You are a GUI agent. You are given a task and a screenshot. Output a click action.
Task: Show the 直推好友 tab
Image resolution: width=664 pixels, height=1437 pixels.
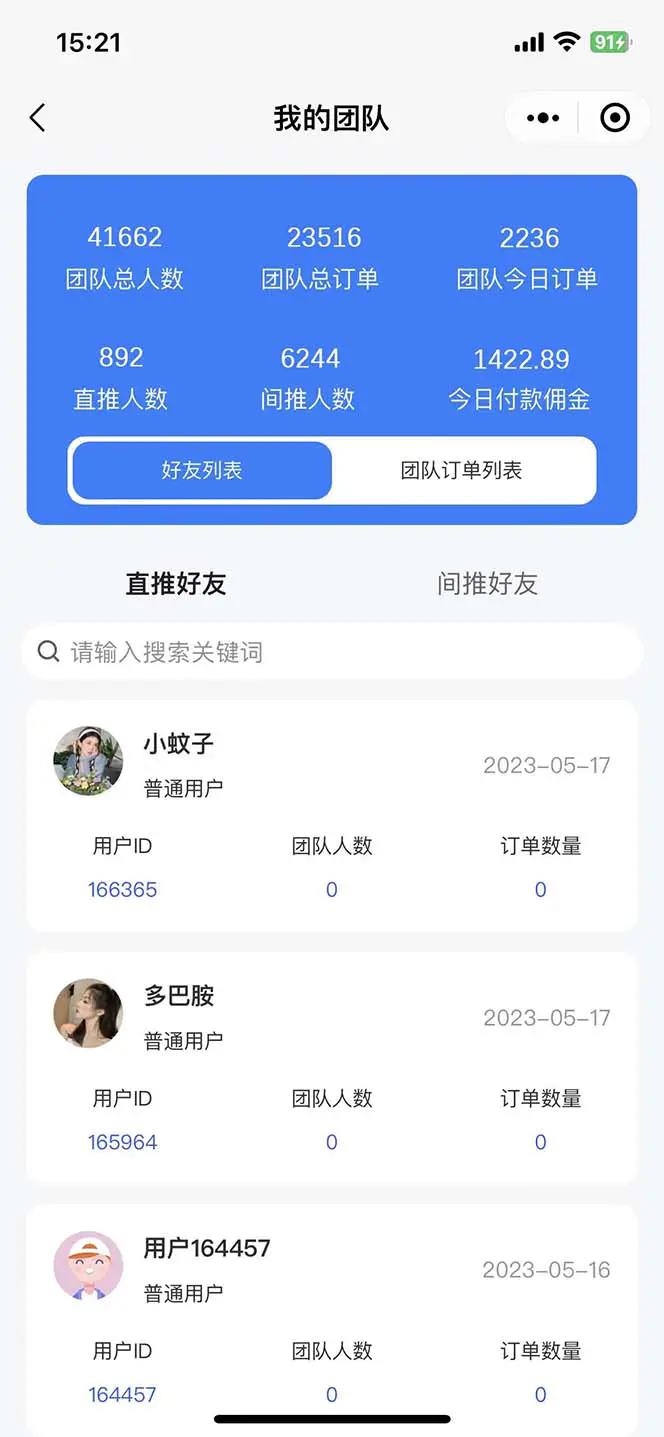176,584
